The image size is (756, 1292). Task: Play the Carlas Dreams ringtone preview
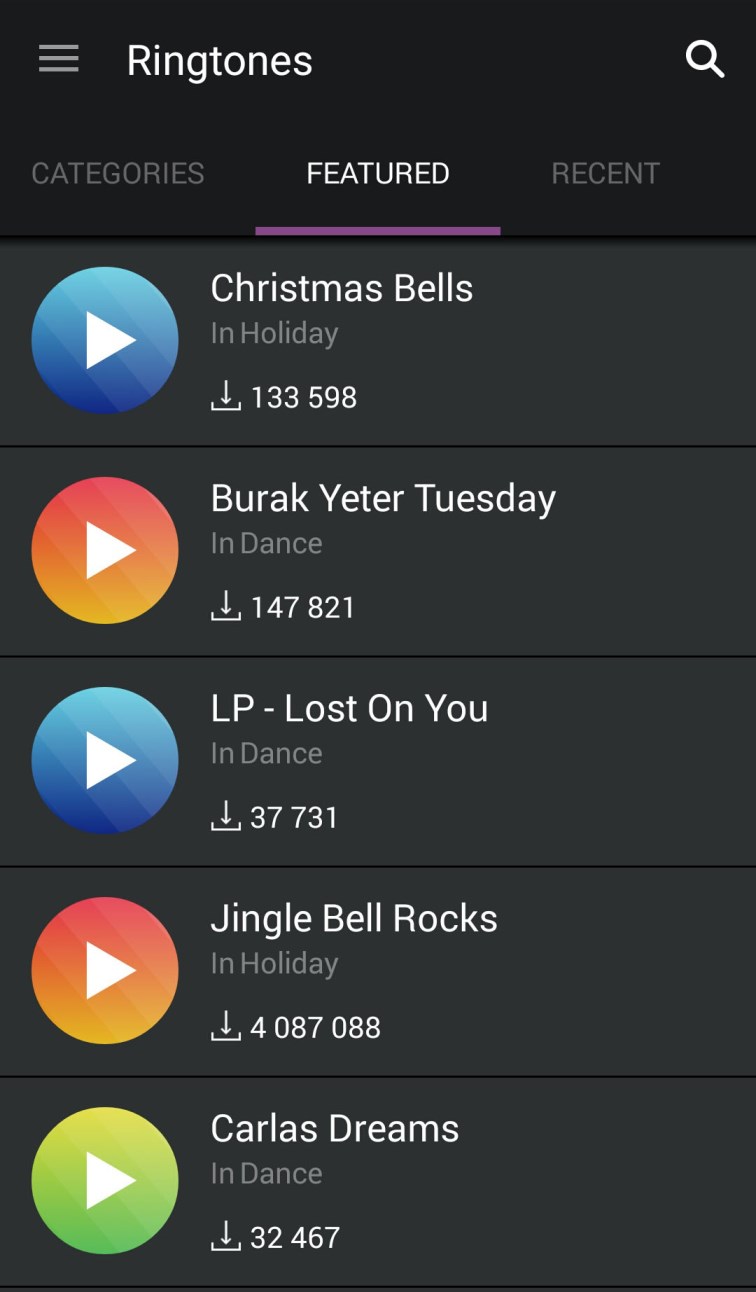(105, 1180)
